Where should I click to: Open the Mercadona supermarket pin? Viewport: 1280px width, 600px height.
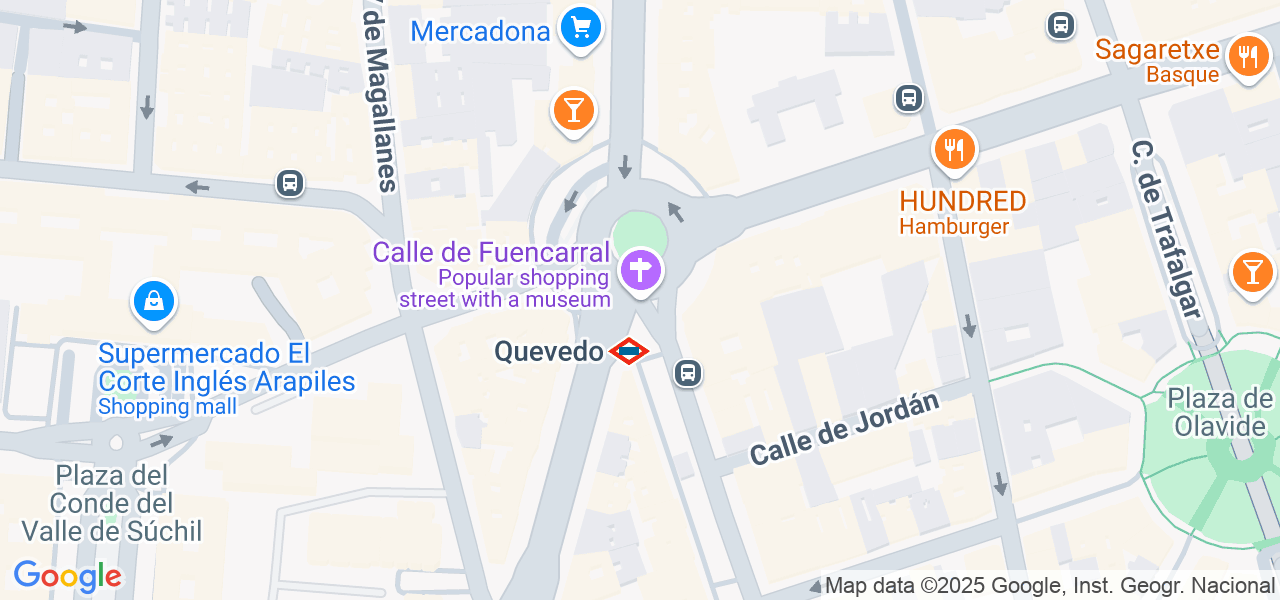[x=580, y=27]
